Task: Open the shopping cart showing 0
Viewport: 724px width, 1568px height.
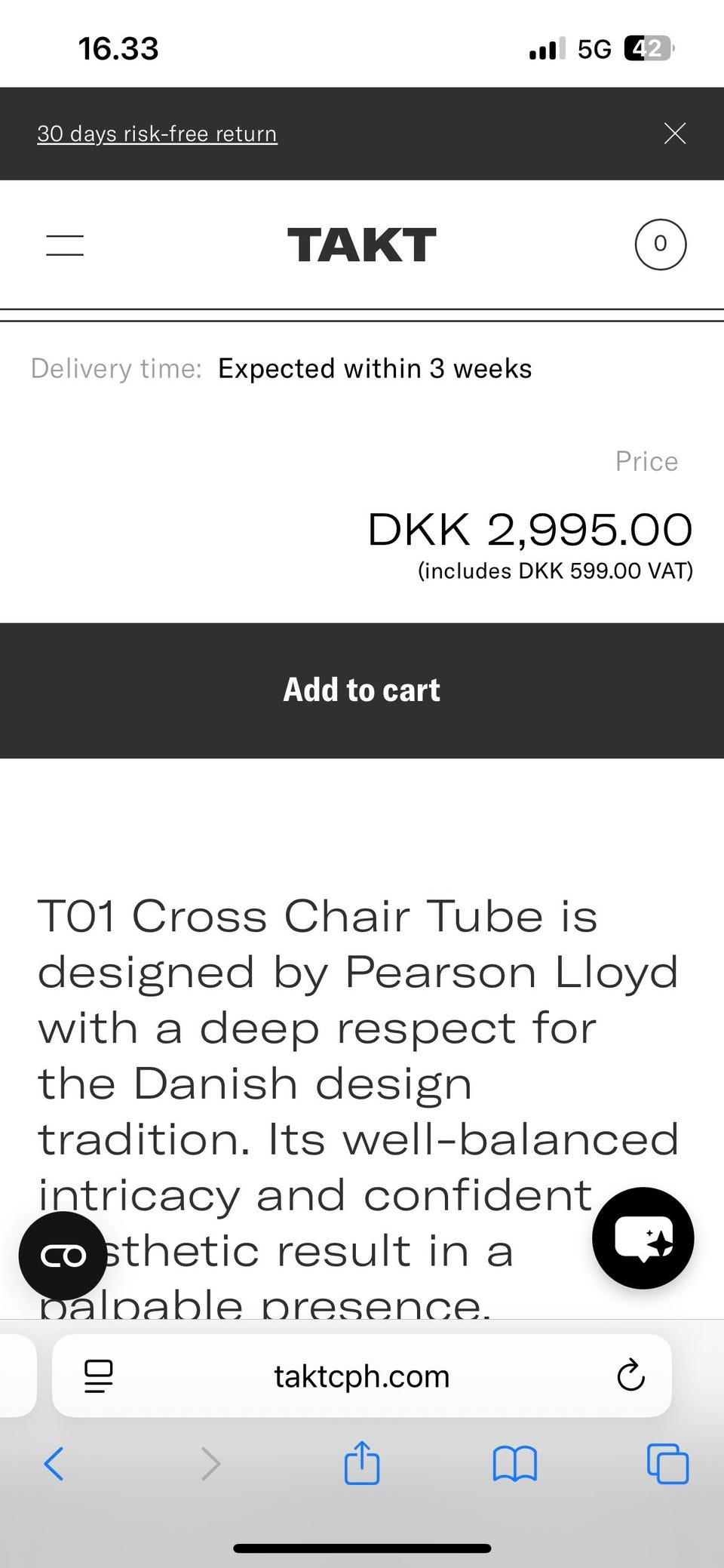Action: tap(660, 244)
